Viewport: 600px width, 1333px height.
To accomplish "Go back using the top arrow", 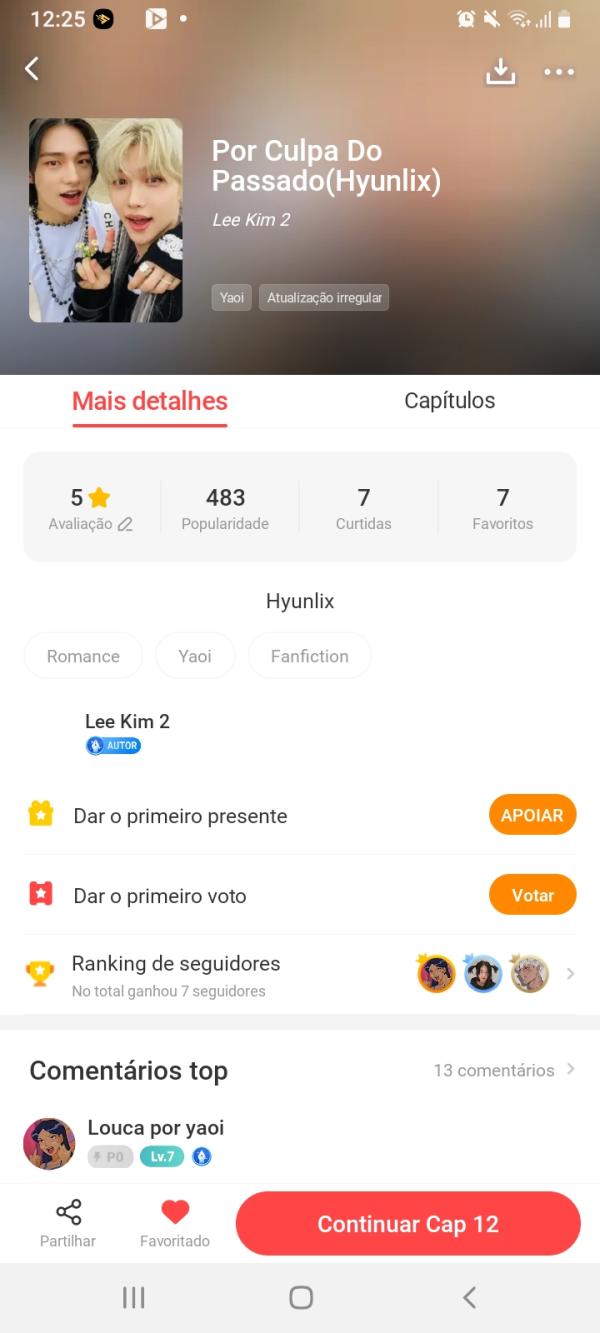I will tap(32, 68).
